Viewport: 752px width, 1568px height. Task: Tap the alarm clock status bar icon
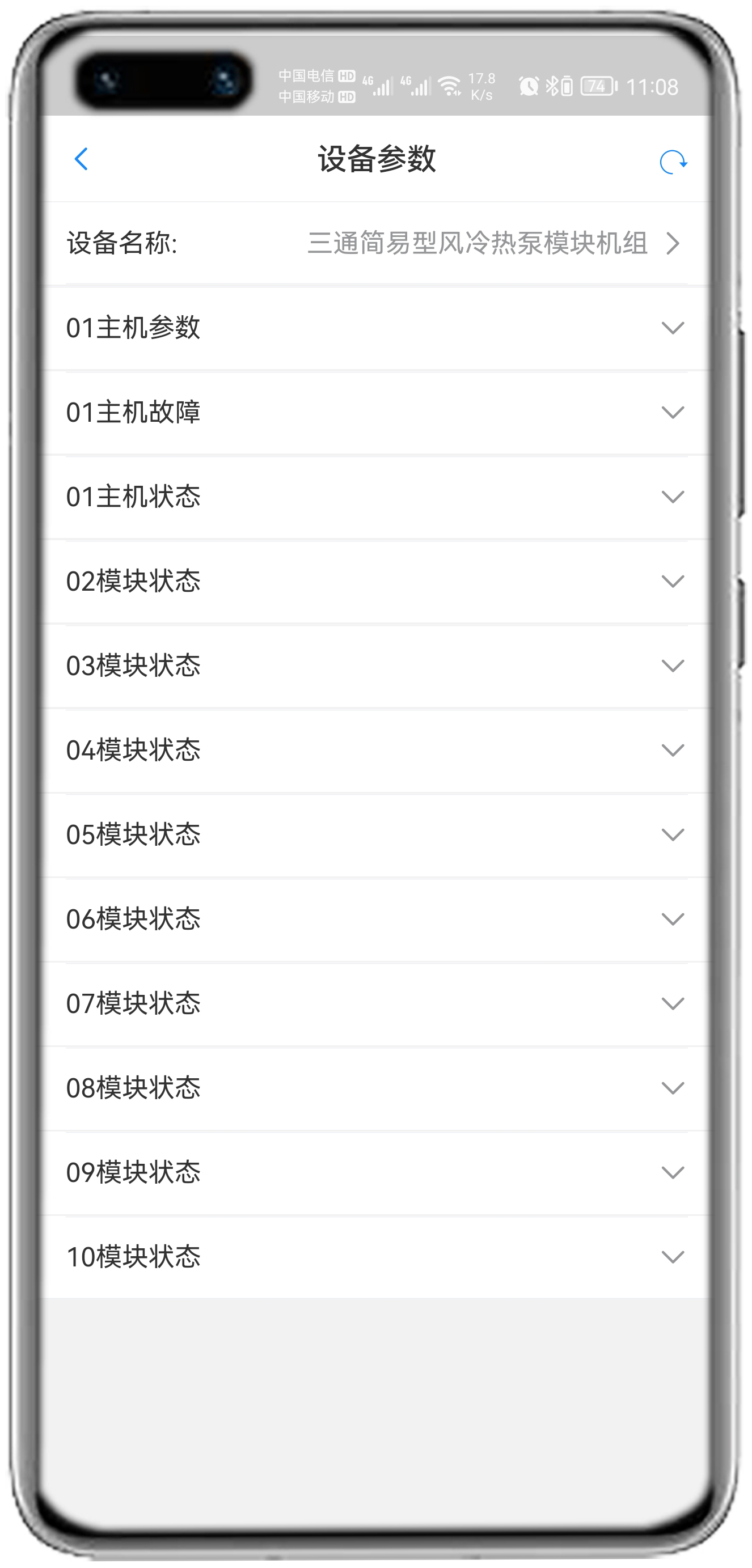coord(529,86)
